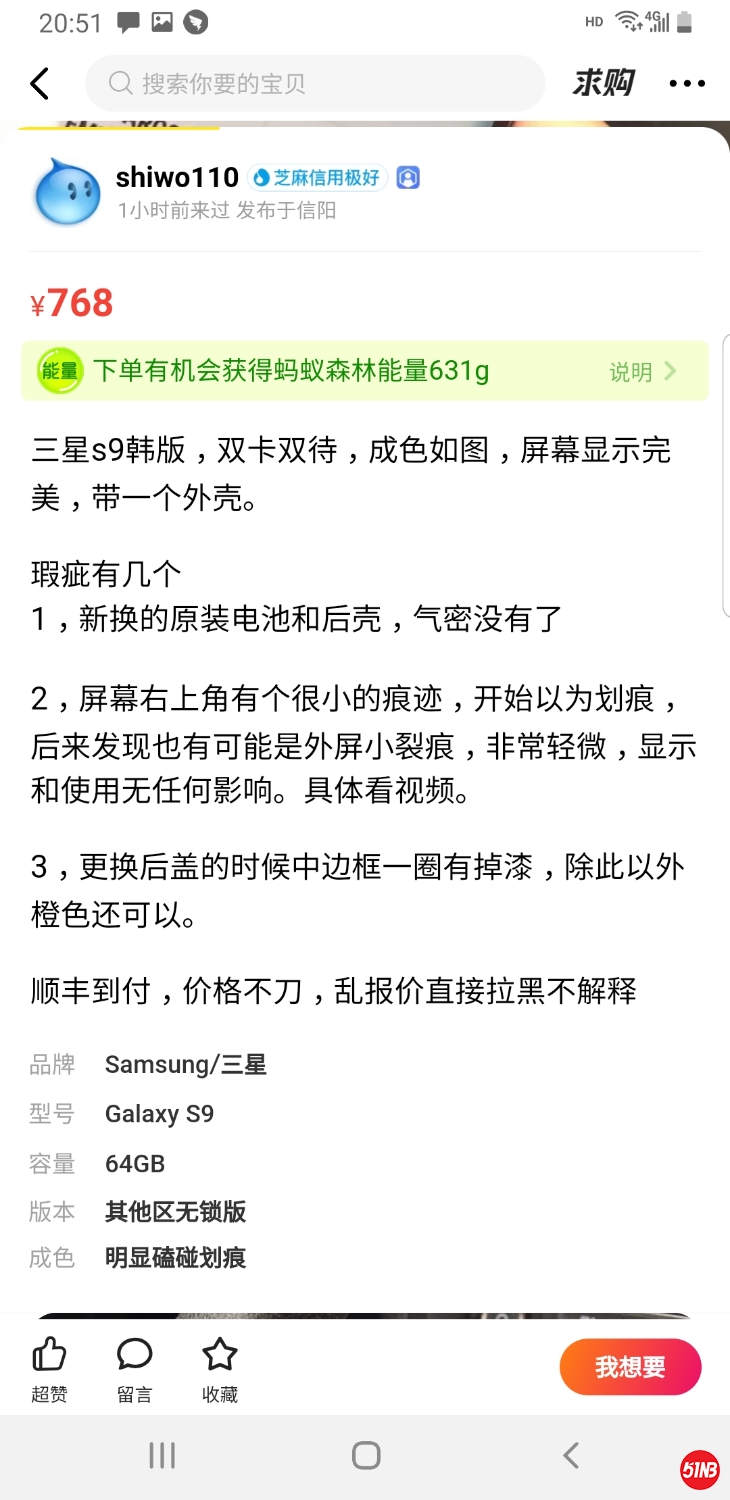Screen dimensions: 730x1500
Task: View the 芝麻信用极好 credit badge
Action: pos(317,178)
